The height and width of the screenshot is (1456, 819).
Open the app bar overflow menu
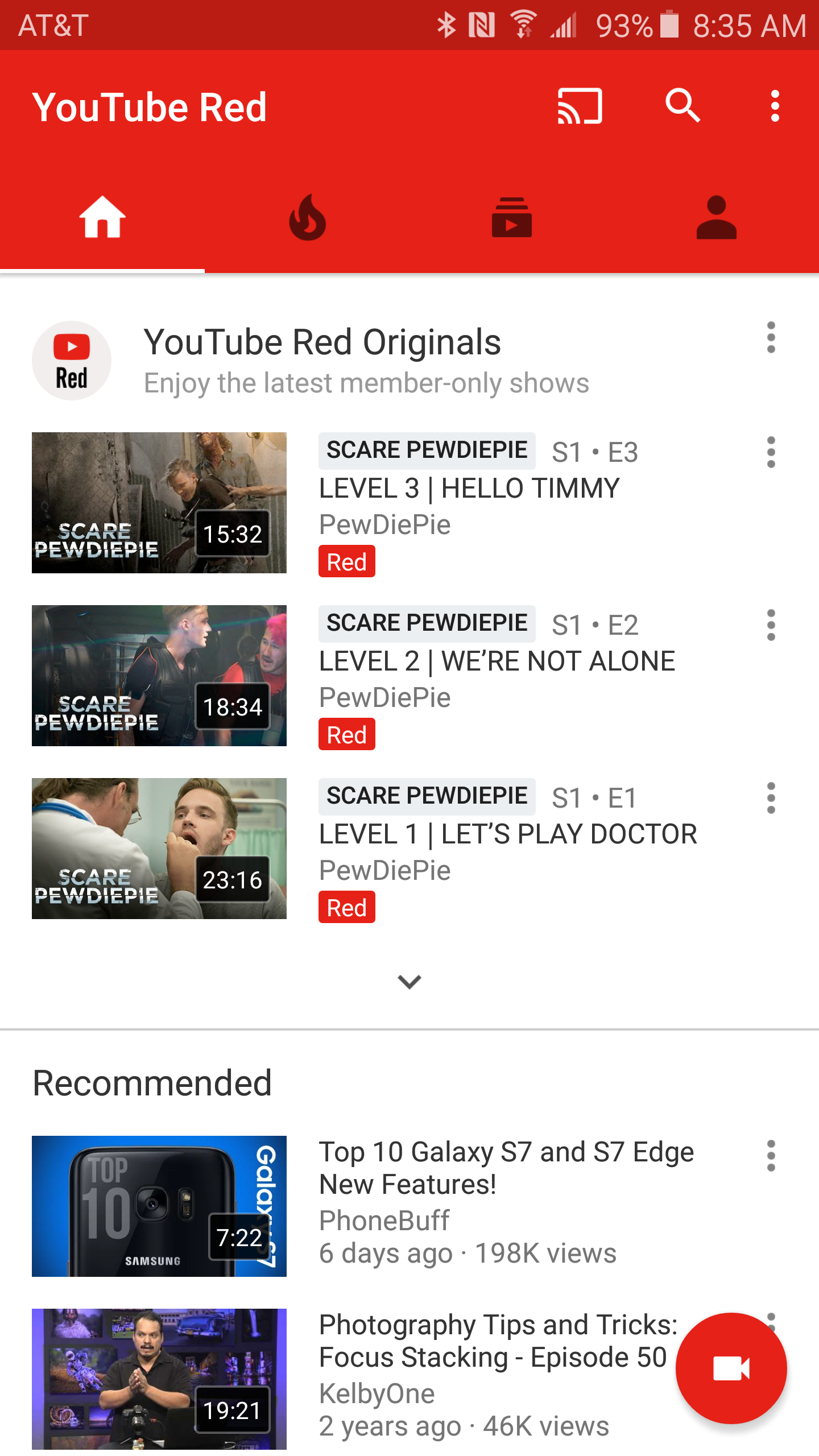click(x=774, y=106)
